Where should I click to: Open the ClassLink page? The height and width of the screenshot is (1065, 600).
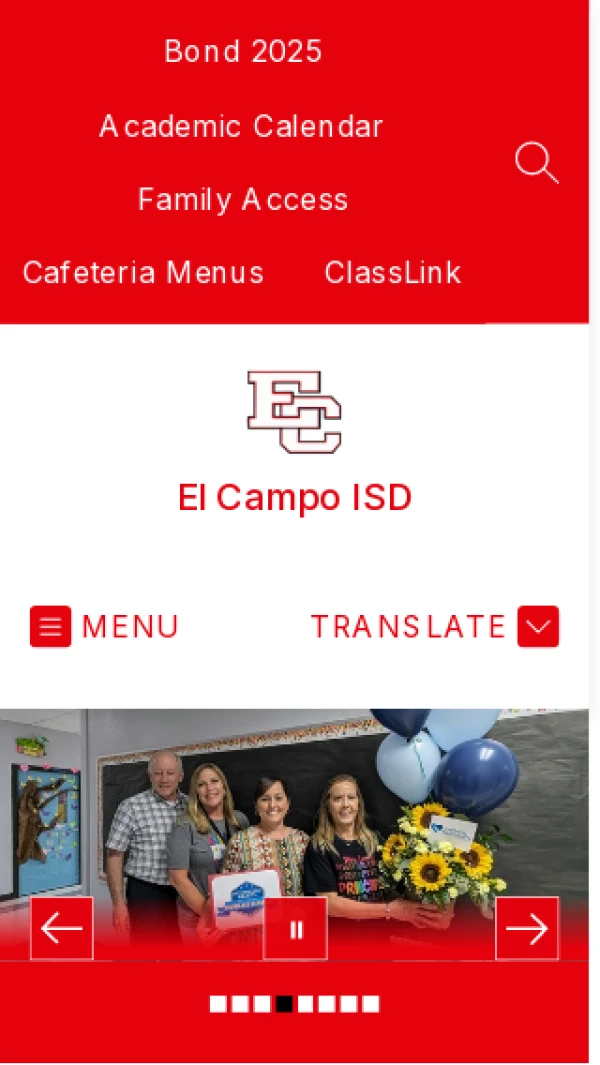(x=393, y=273)
